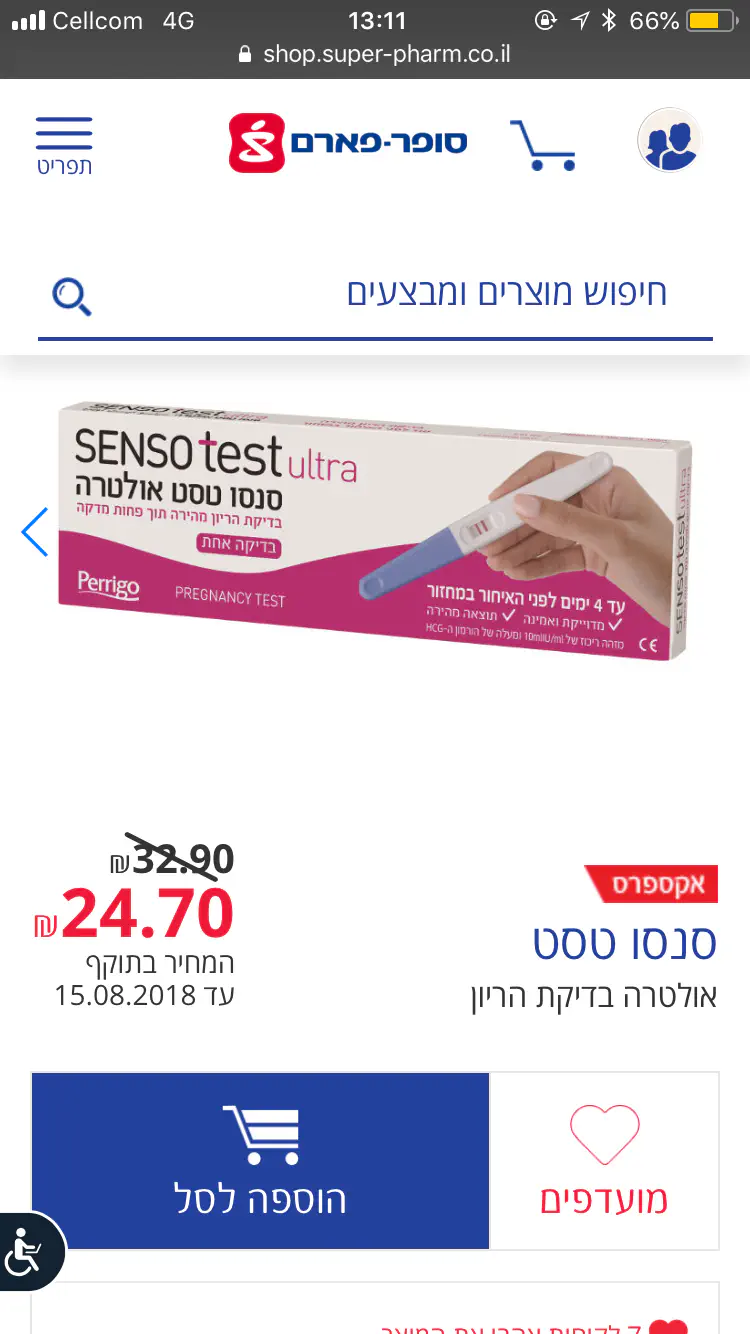Add Senso Test to cart (הוספה לסל)
Viewport: 750px width, 1334px height.
pos(260,1160)
